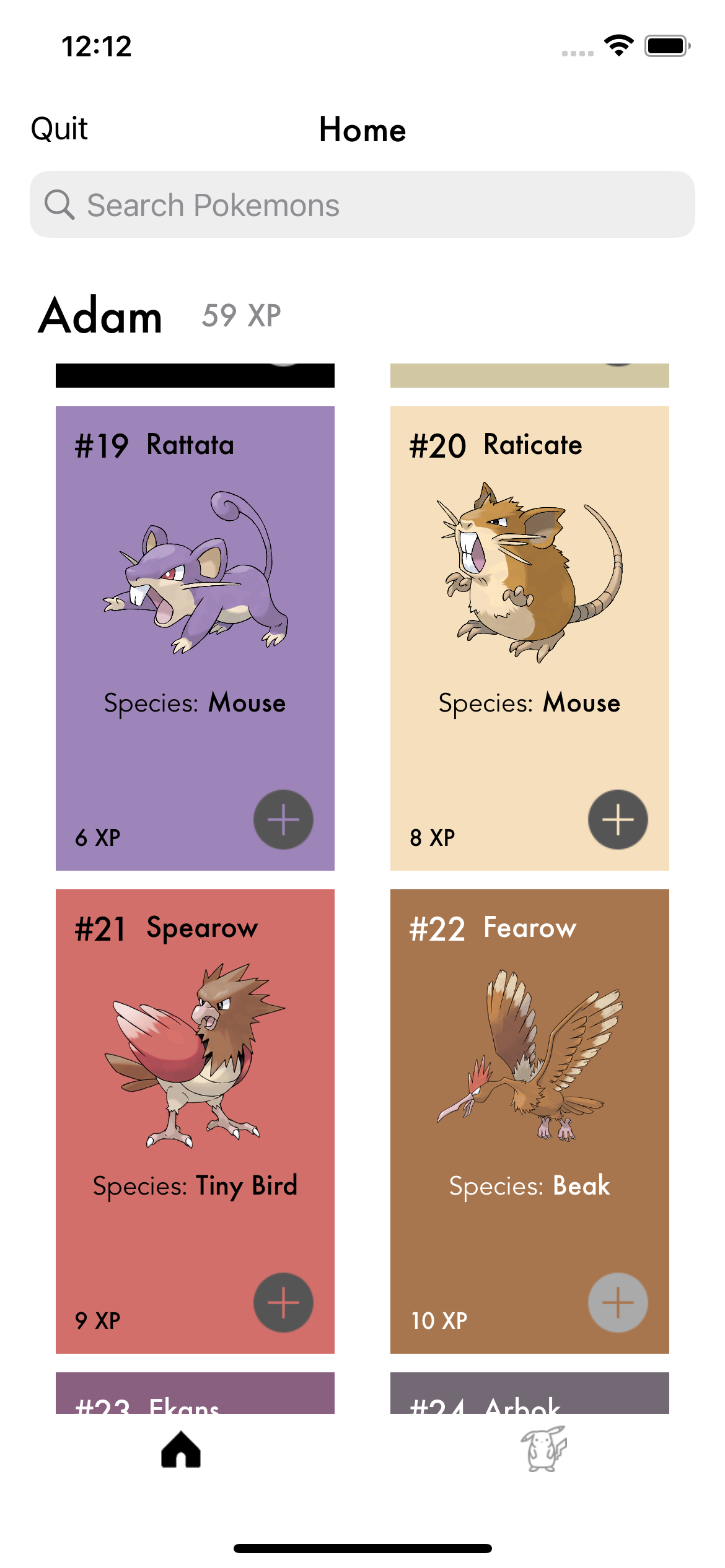Focus the Search Pokemons field
725x1568 pixels.
click(x=362, y=205)
